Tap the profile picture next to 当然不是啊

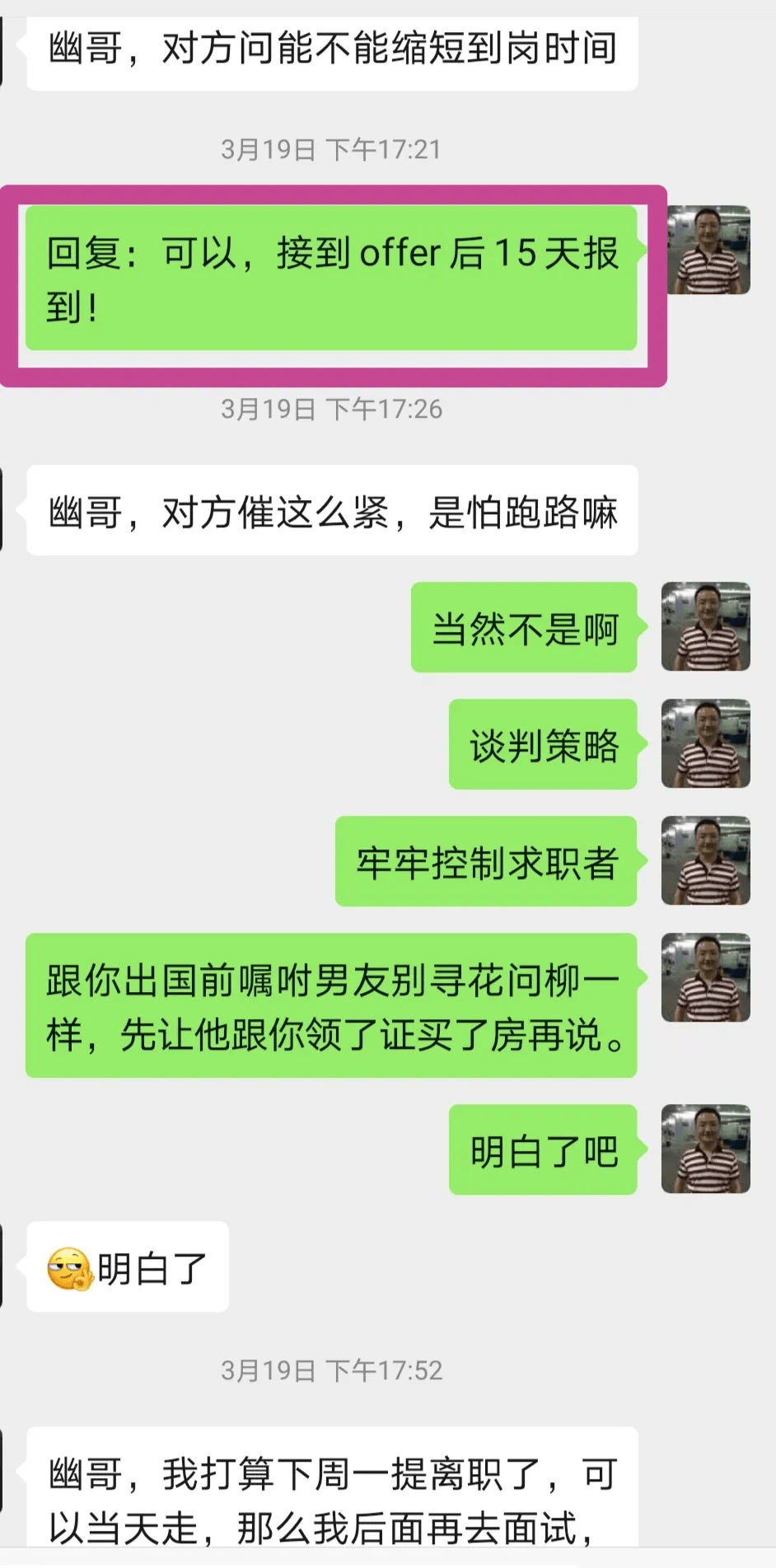coord(705,627)
